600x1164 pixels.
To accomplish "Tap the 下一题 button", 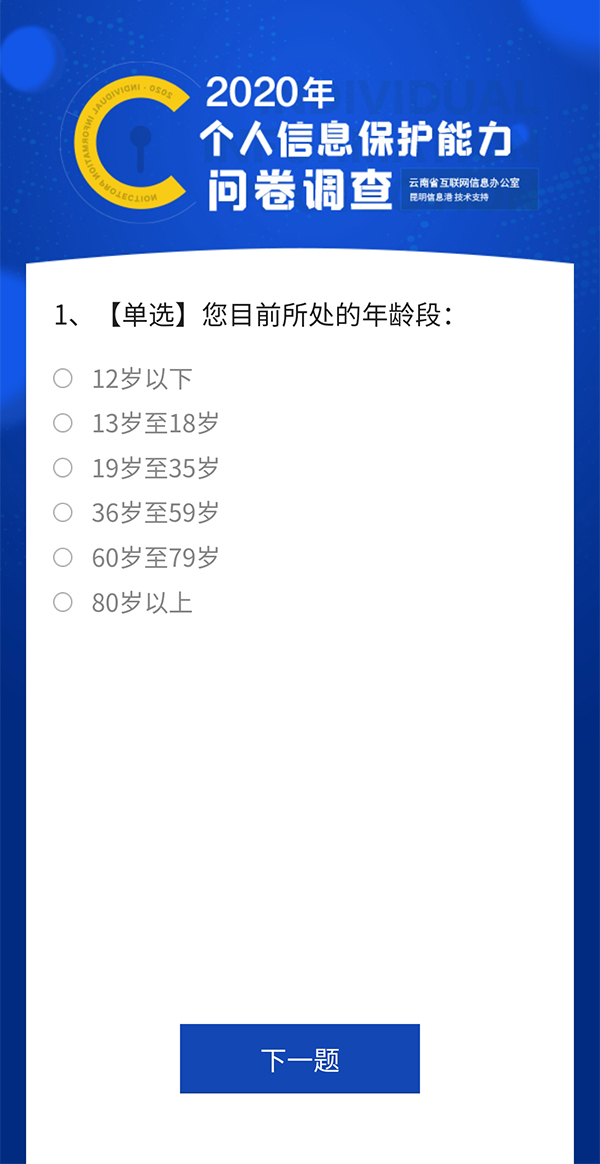I will 300,1059.
